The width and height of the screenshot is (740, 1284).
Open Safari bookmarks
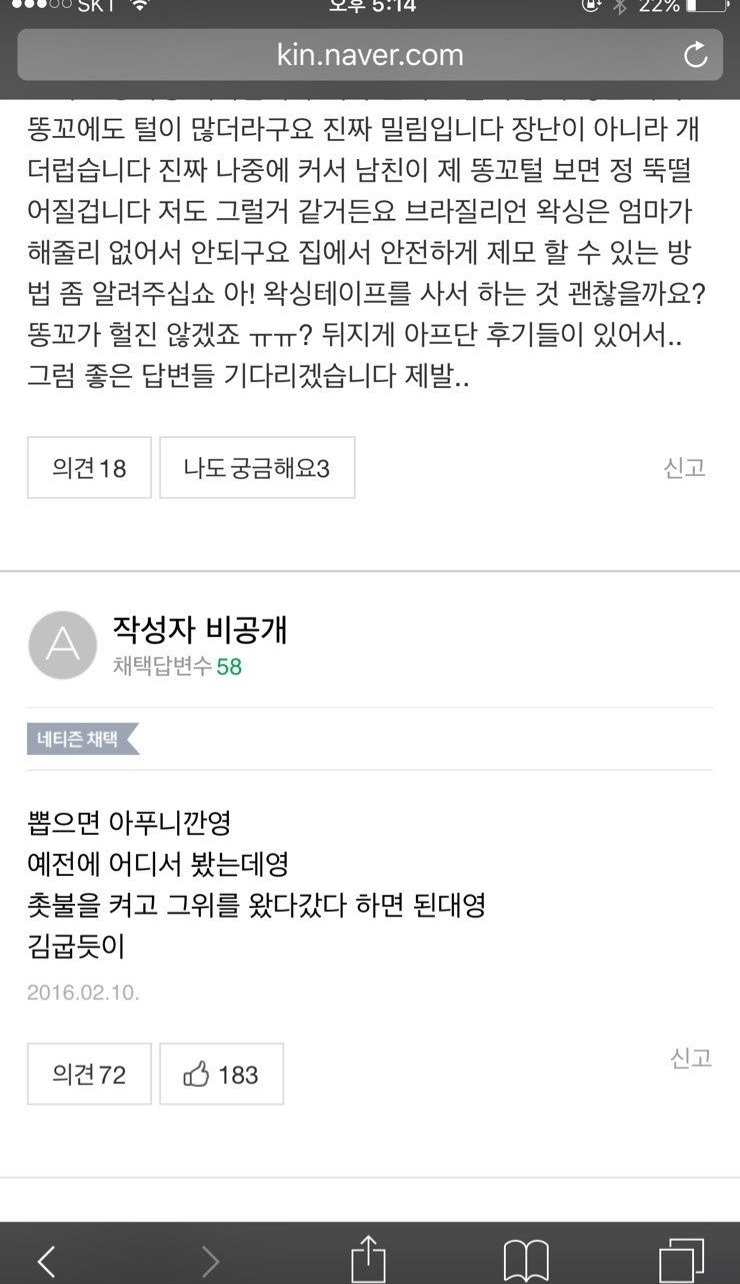[x=526, y=1260]
